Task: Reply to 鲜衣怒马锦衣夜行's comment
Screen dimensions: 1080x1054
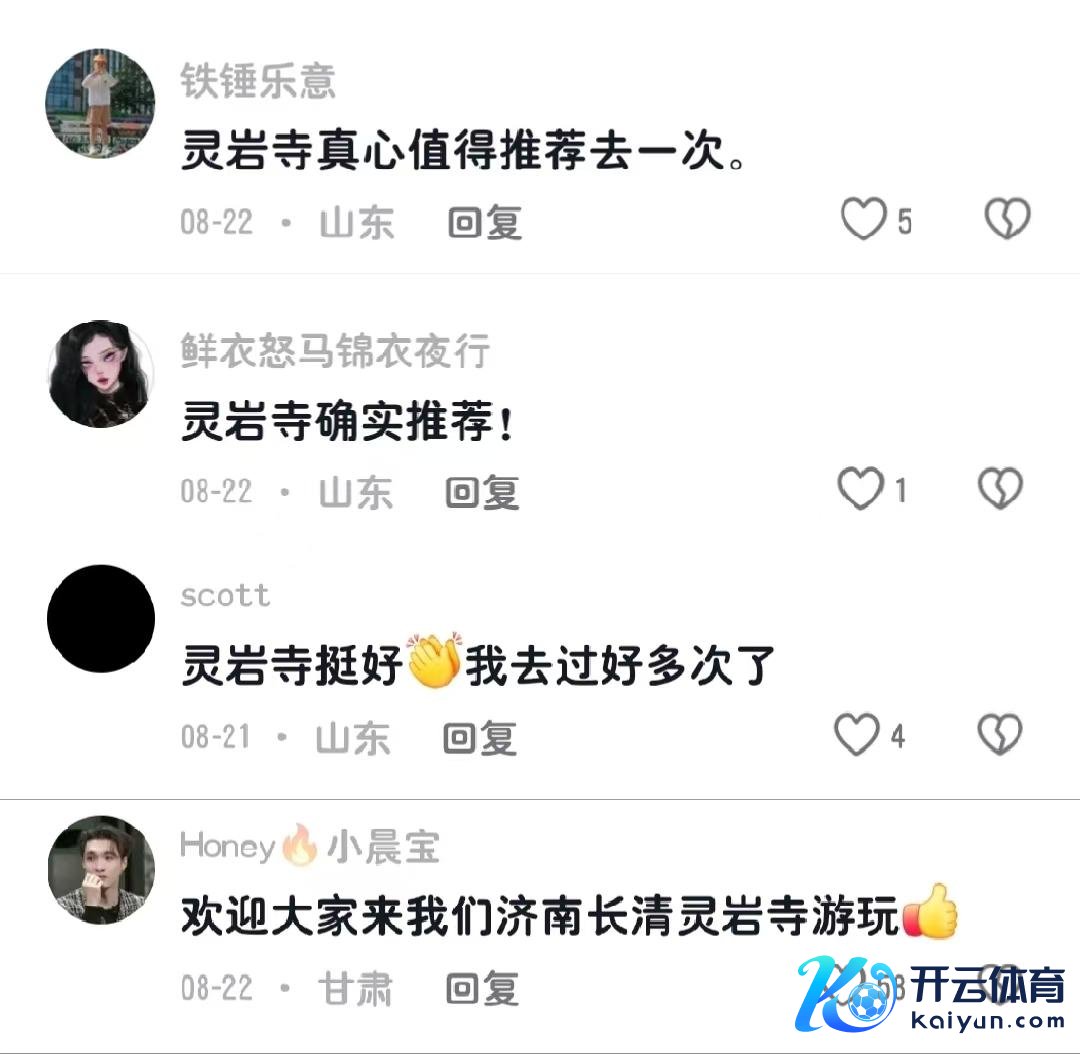Action: click(482, 492)
